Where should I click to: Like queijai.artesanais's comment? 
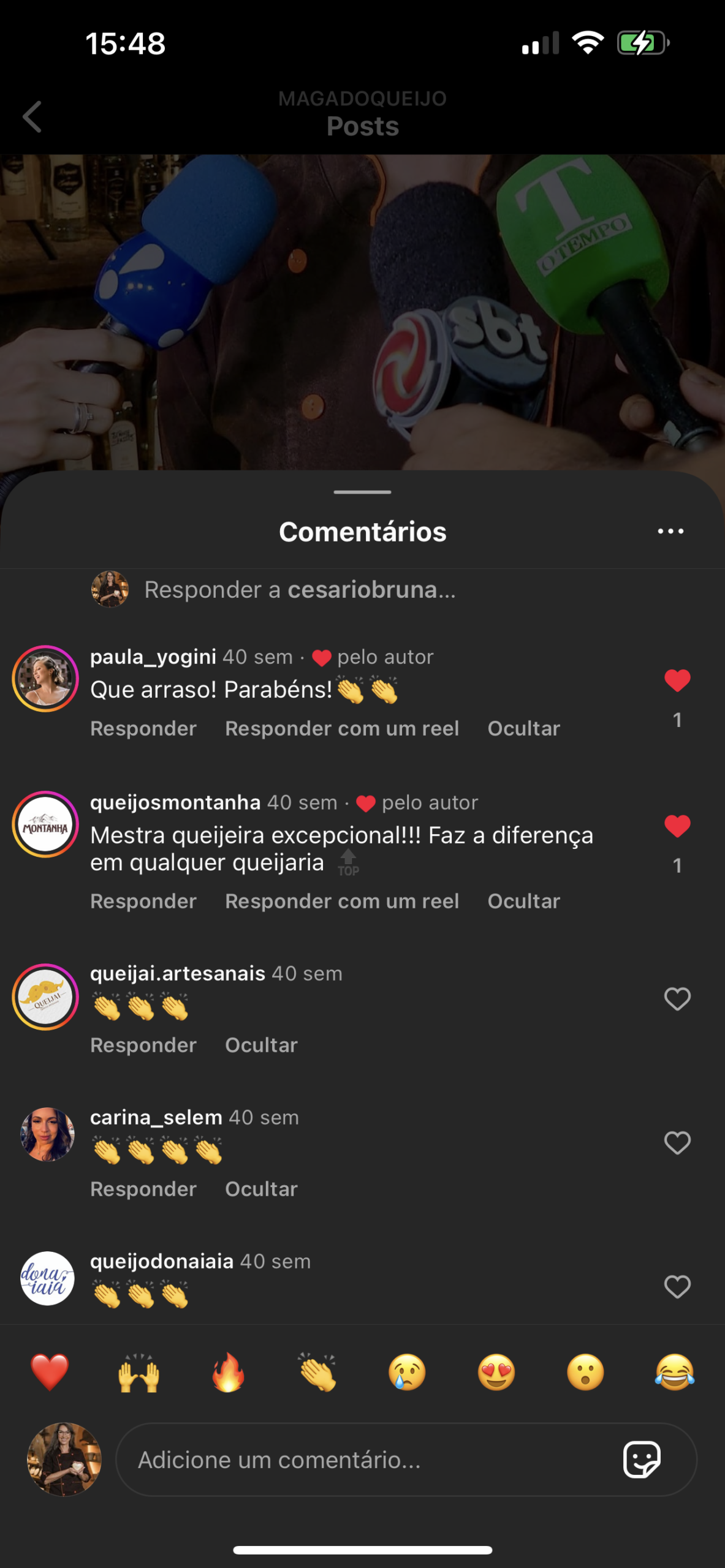(x=677, y=999)
